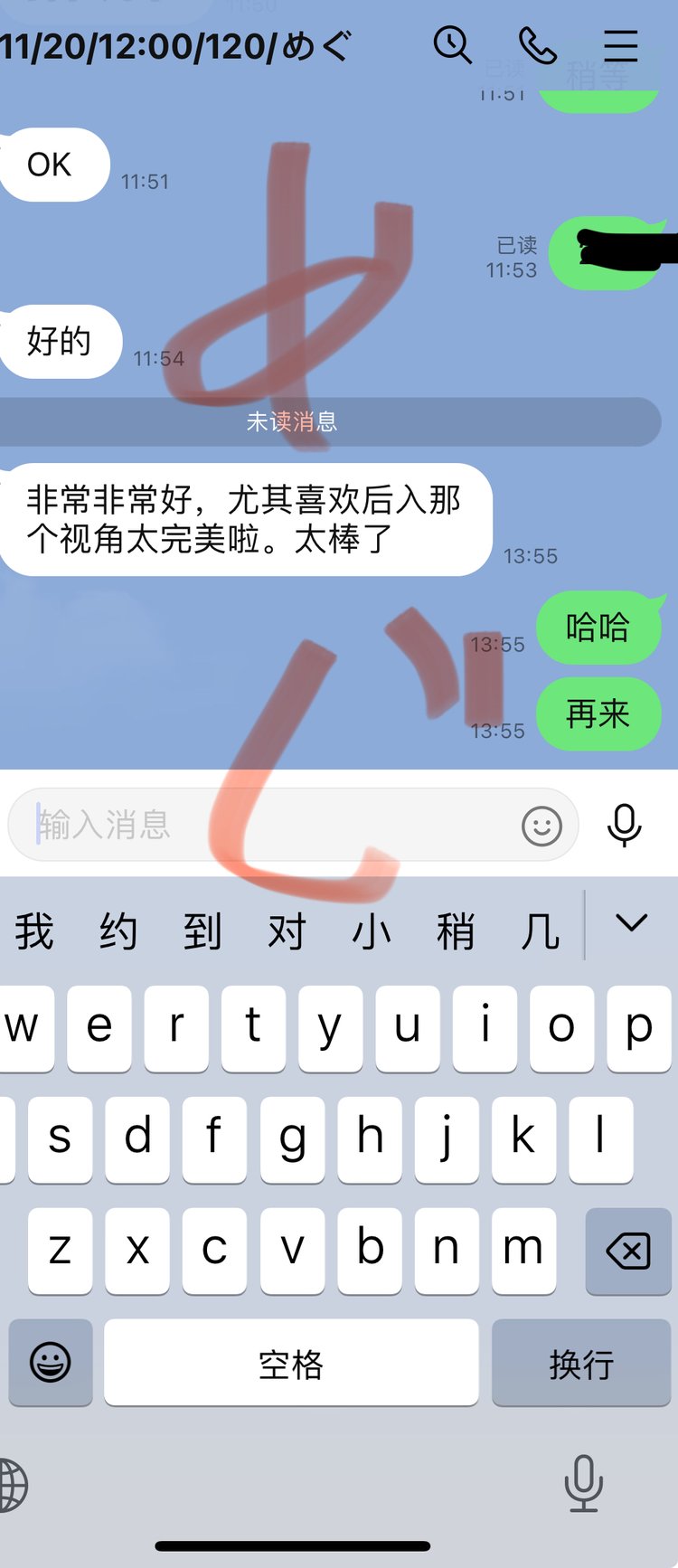This screenshot has width=678, height=1568.
Task: Record a voice message
Action: pos(624,825)
